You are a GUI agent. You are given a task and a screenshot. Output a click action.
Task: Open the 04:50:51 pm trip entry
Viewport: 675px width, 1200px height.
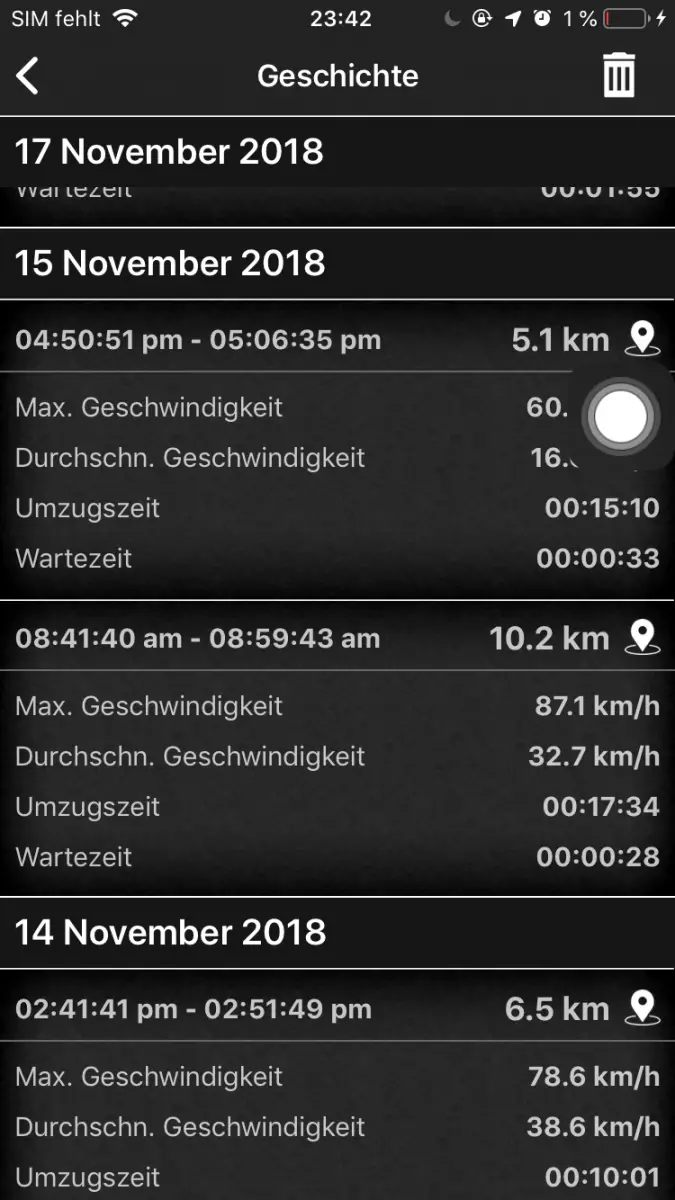point(198,340)
